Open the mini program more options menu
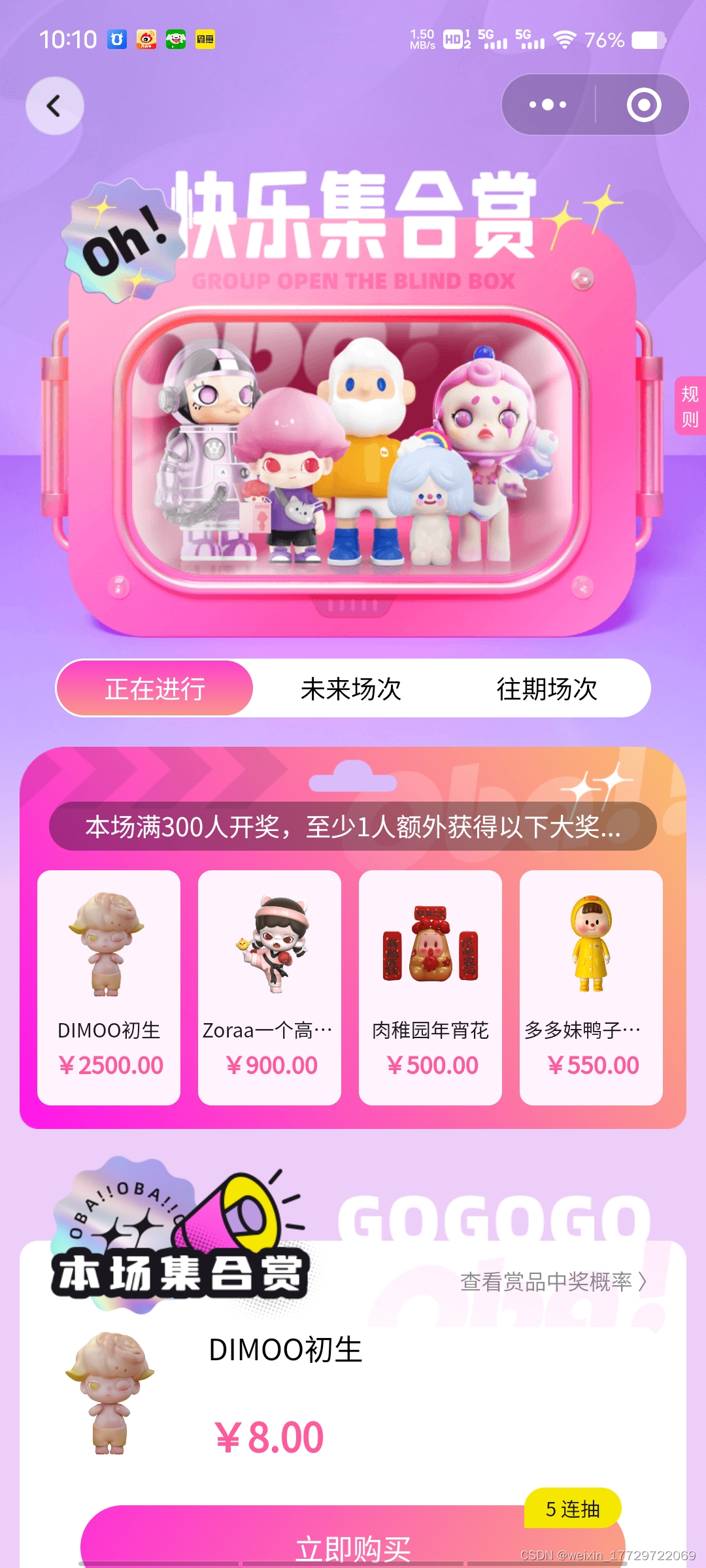 (548, 105)
